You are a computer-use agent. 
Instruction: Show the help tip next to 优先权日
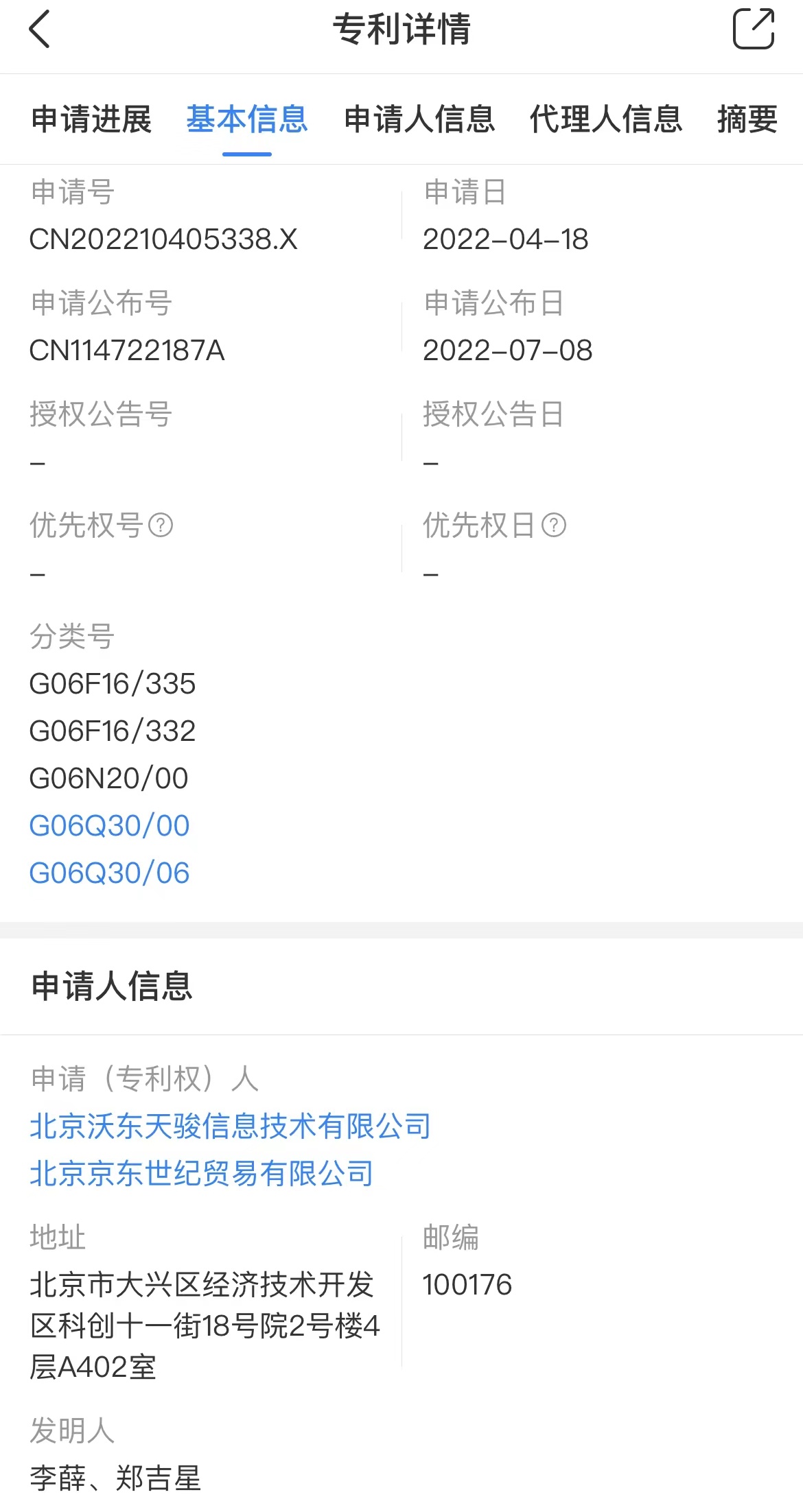click(x=554, y=525)
